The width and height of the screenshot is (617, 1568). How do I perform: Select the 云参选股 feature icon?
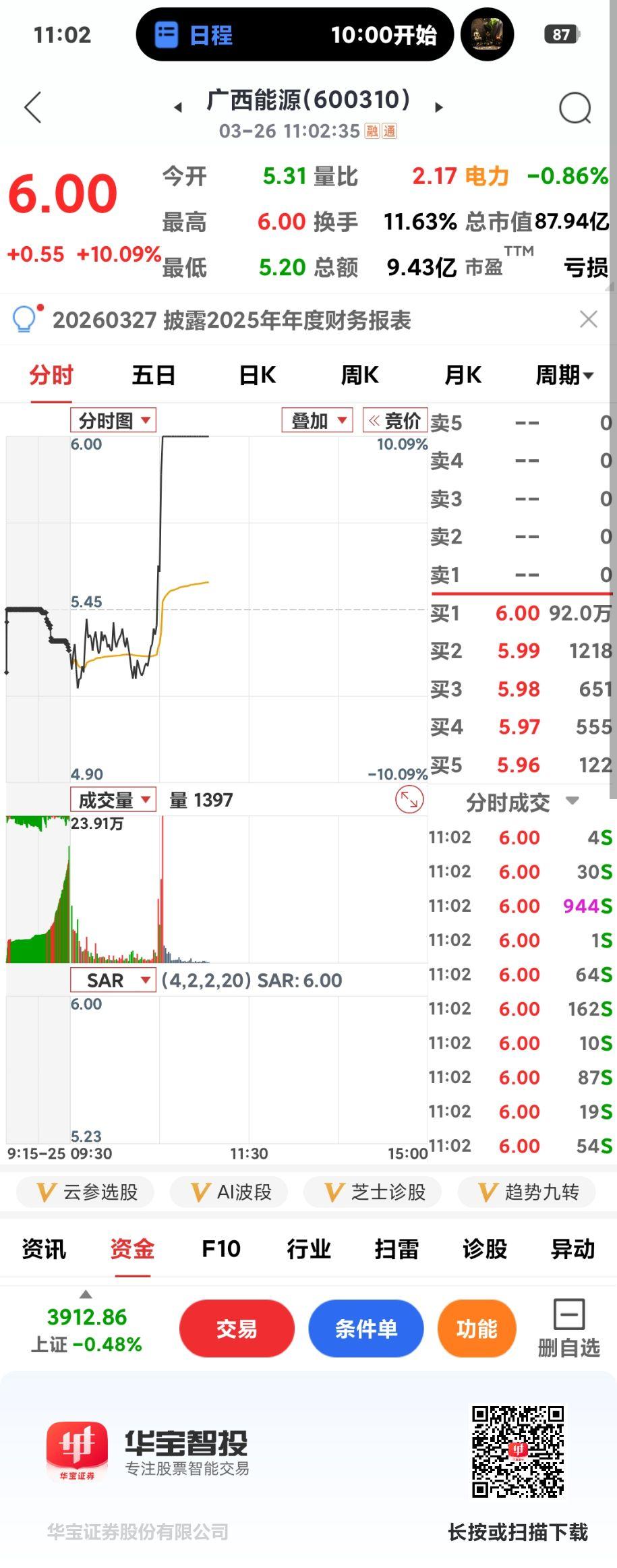tap(84, 1192)
